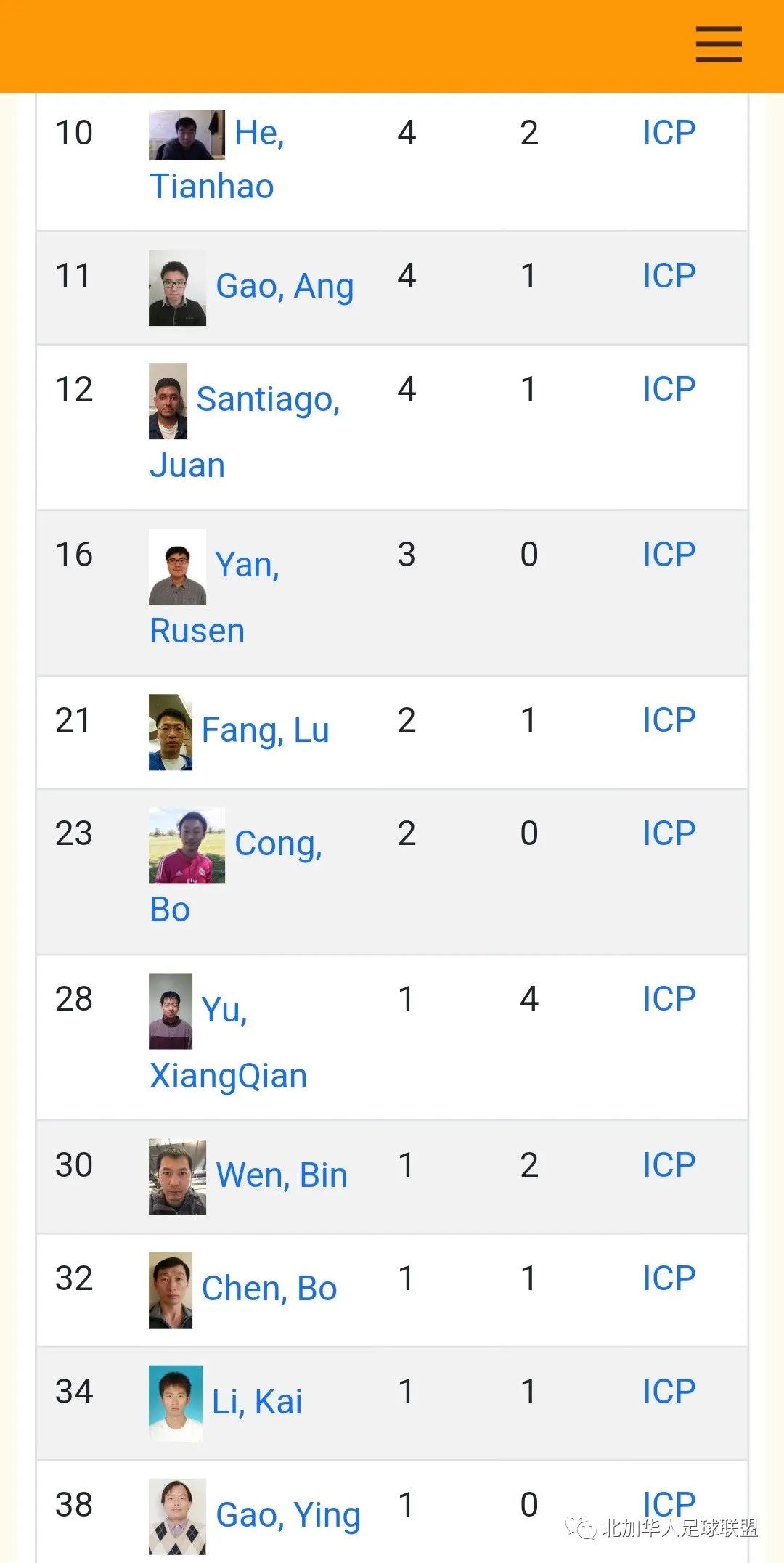Select the Li, Kai name link

click(x=257, y=1402)
